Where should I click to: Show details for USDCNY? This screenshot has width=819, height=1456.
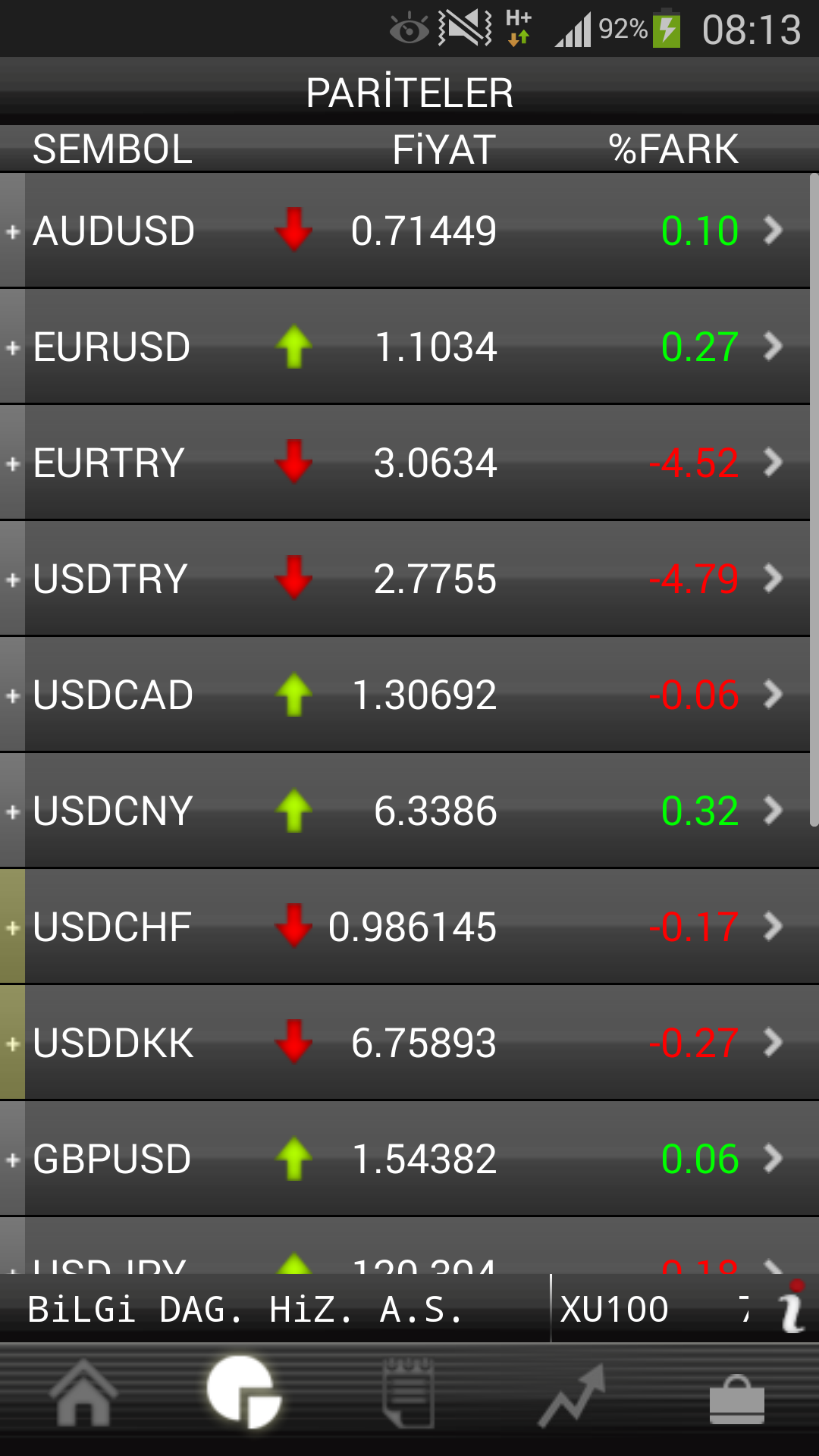[x=409, y=811]
